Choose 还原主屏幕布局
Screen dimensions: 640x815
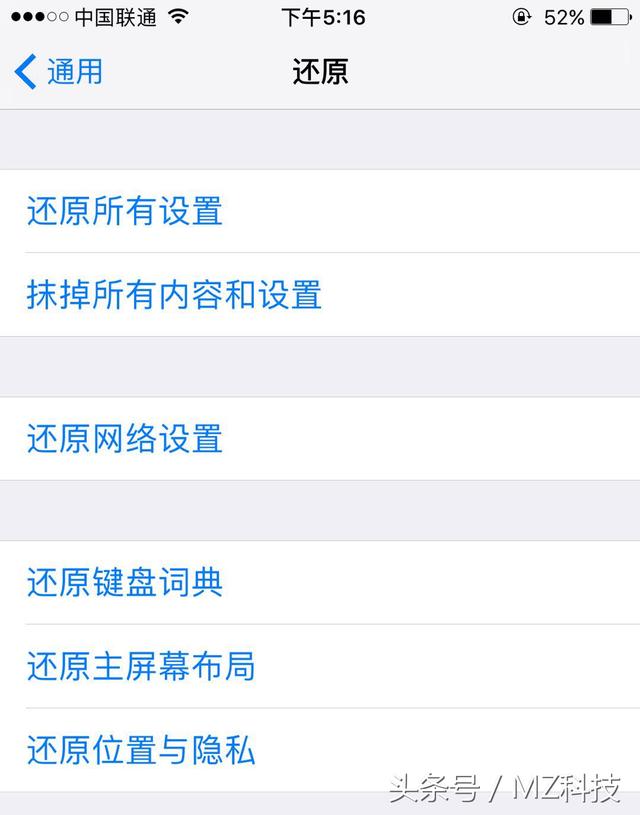[x=141, y=666]
